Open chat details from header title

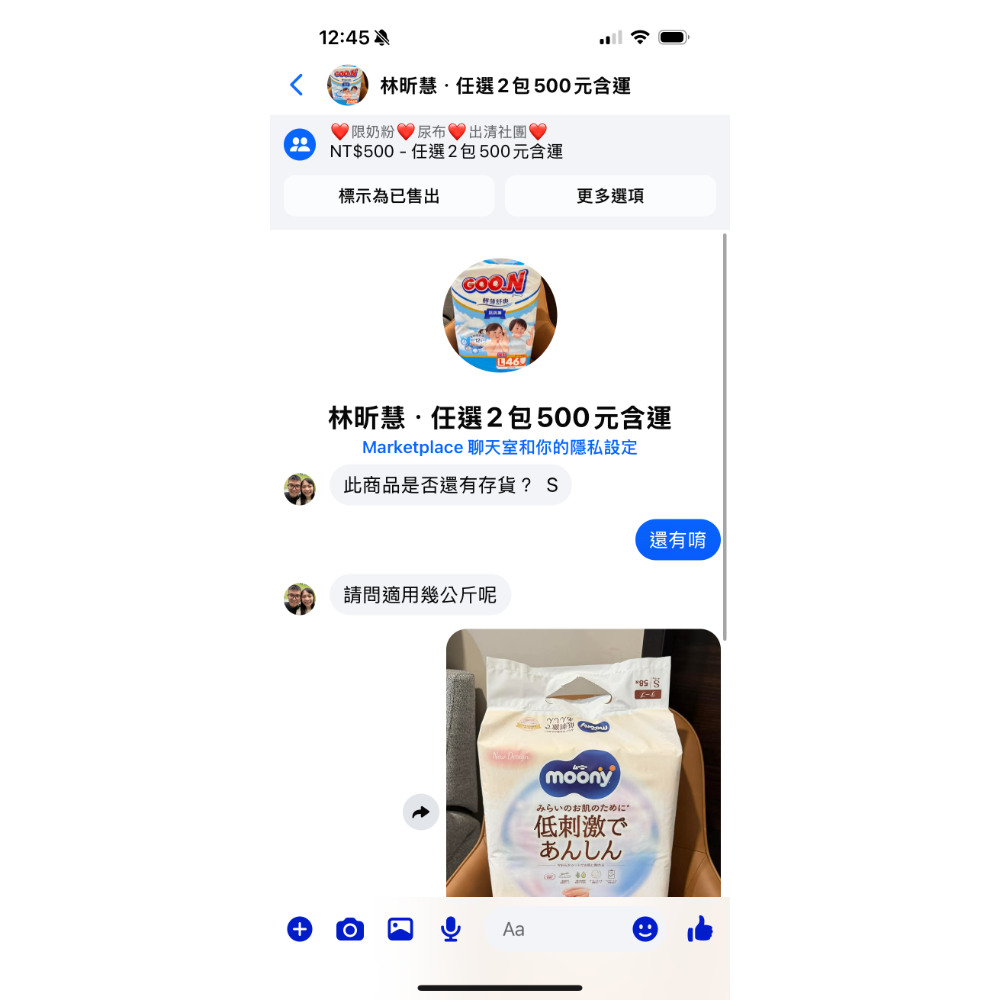coord(505,85)
